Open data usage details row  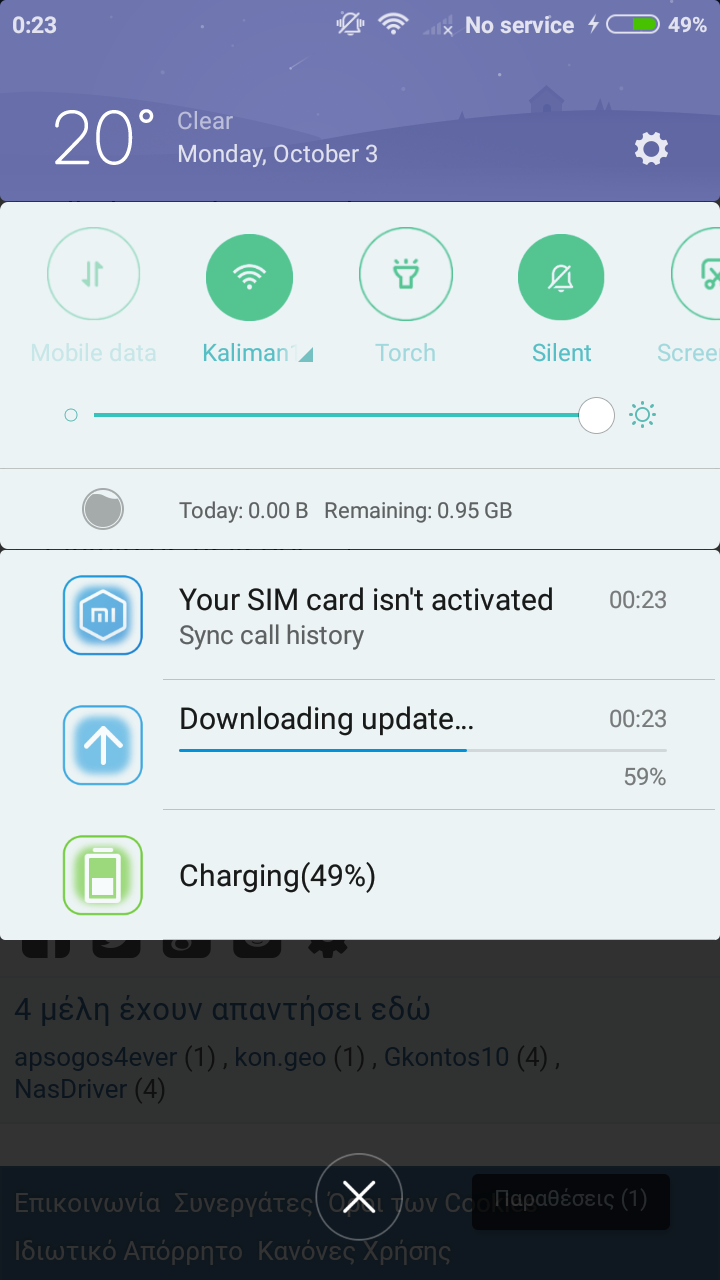360,510
